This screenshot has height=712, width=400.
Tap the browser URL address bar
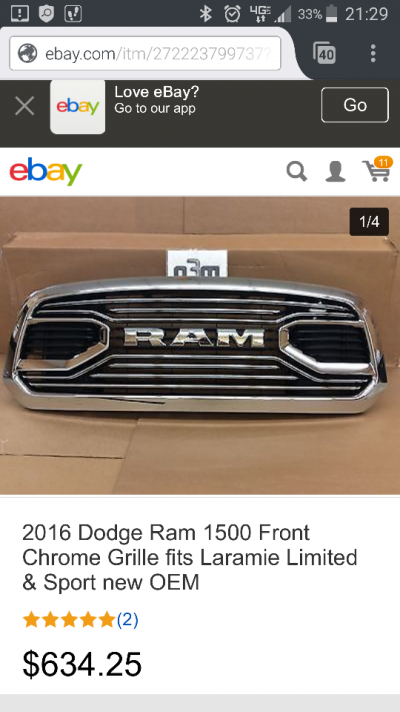tap(145, 54)
